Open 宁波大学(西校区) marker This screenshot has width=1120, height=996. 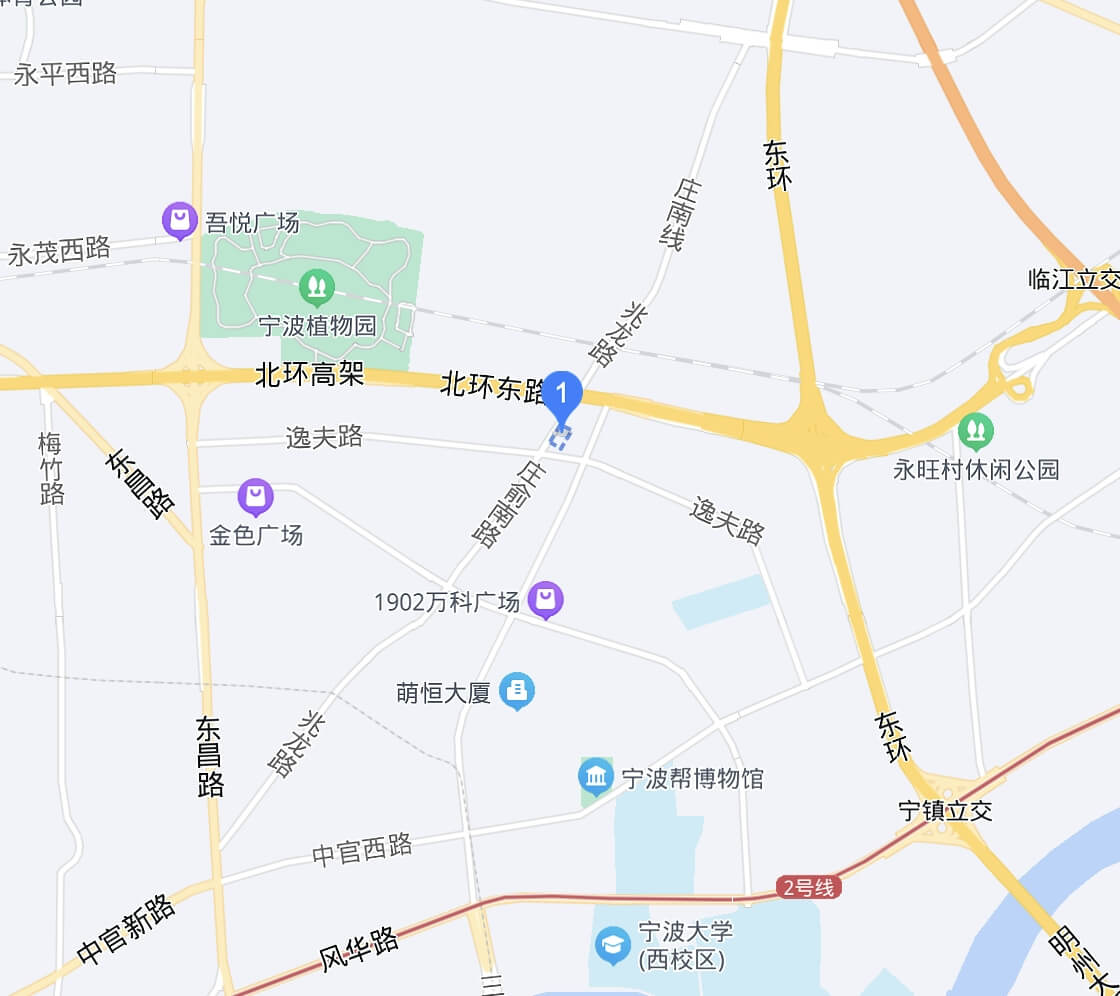coord(613,943)
